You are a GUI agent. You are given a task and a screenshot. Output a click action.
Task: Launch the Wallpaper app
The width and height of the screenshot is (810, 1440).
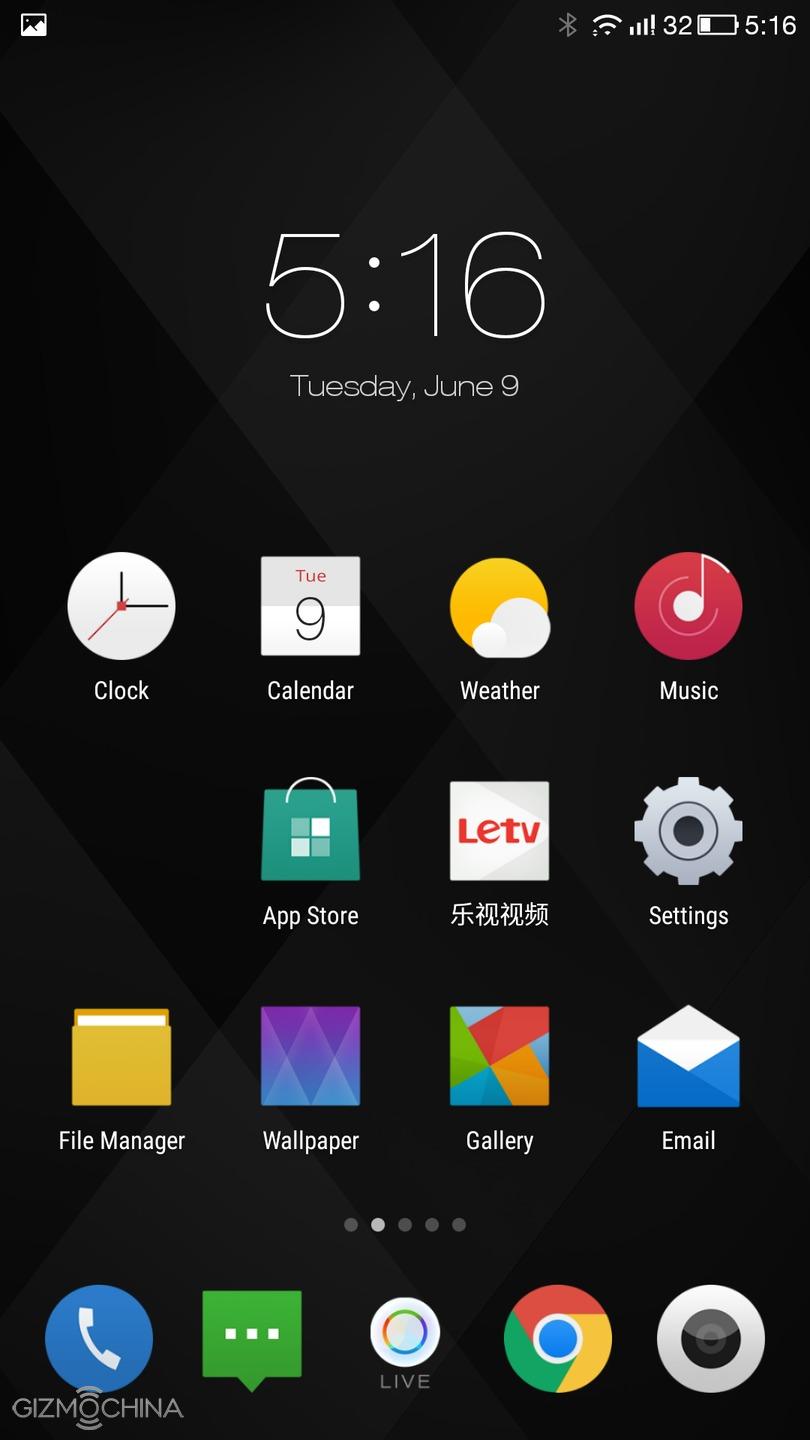310,1056
